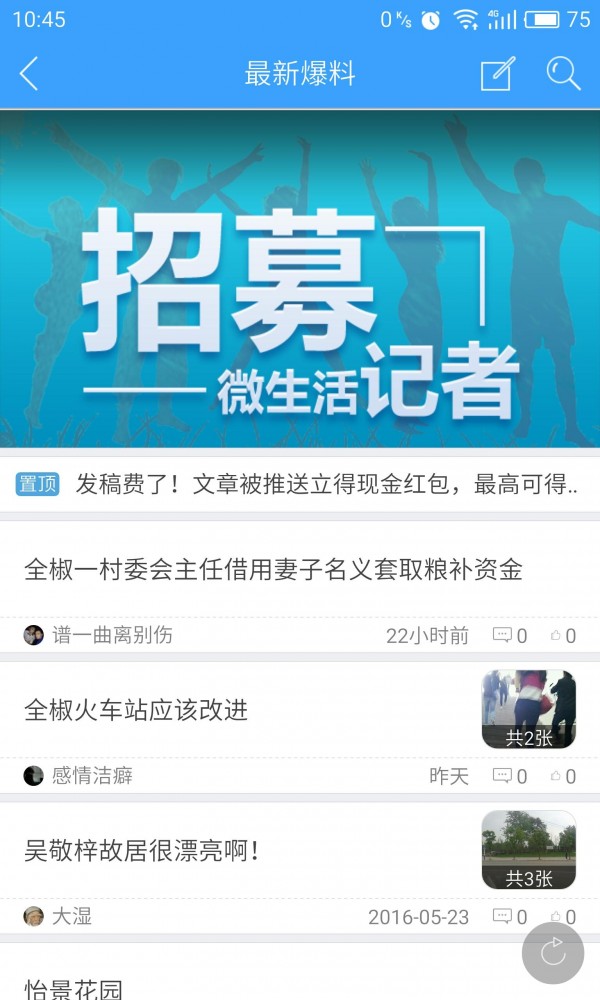This screenshot has width=600, height=1000.
Task: Tap the floating refresh button
Action: (553, 953)
